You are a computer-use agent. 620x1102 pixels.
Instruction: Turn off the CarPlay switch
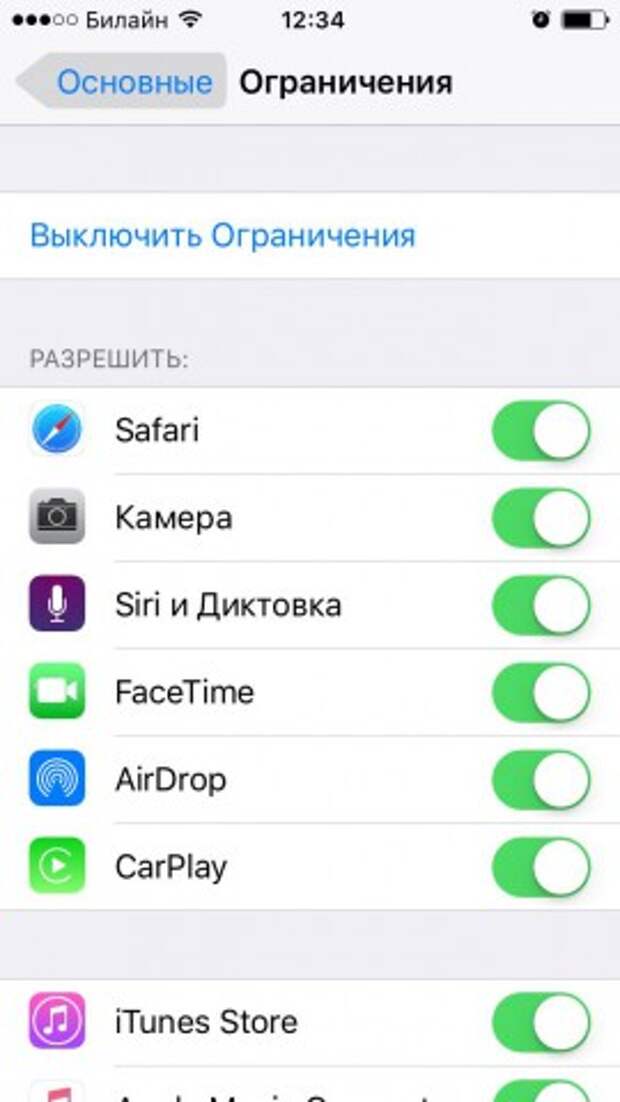point(541,867)
